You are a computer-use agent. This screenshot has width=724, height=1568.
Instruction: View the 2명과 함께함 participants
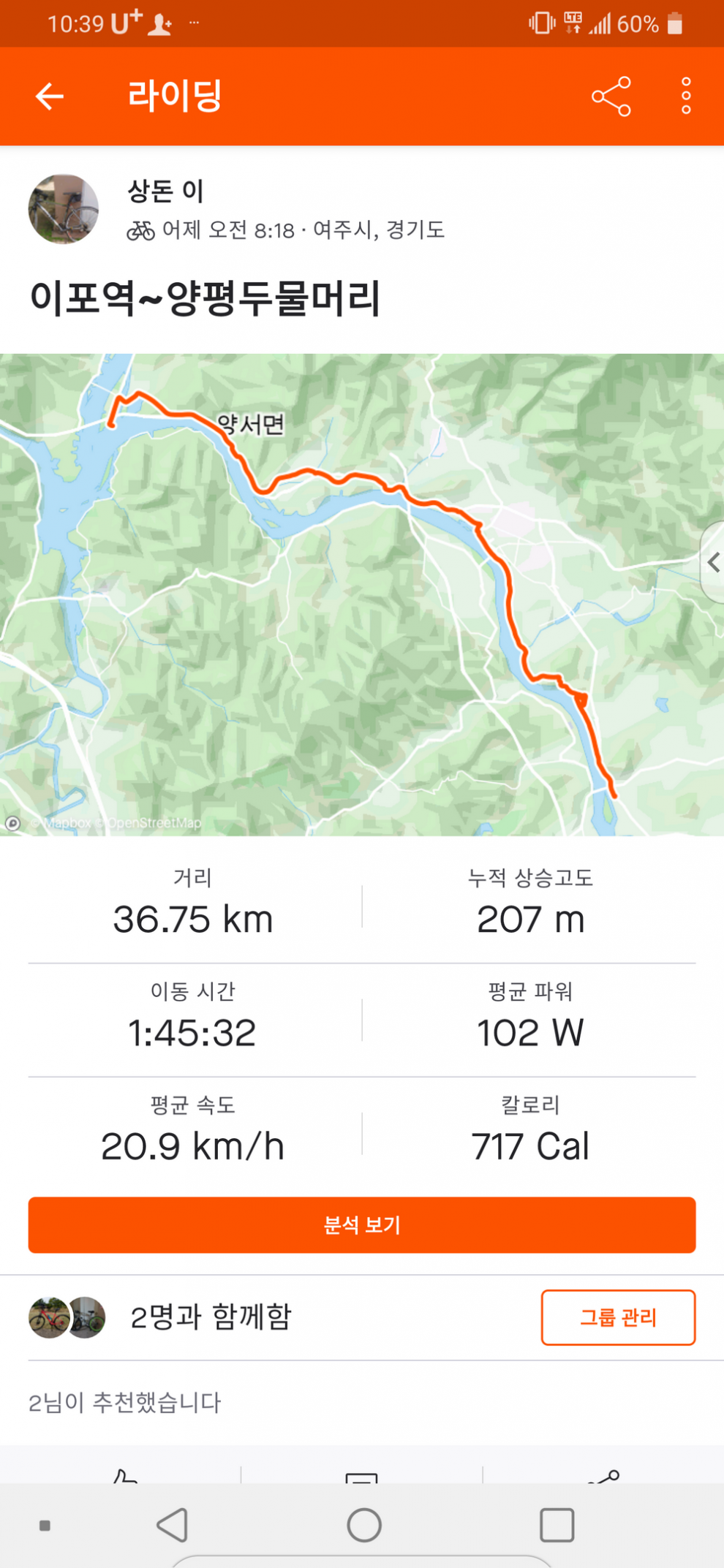[211, 1317]
